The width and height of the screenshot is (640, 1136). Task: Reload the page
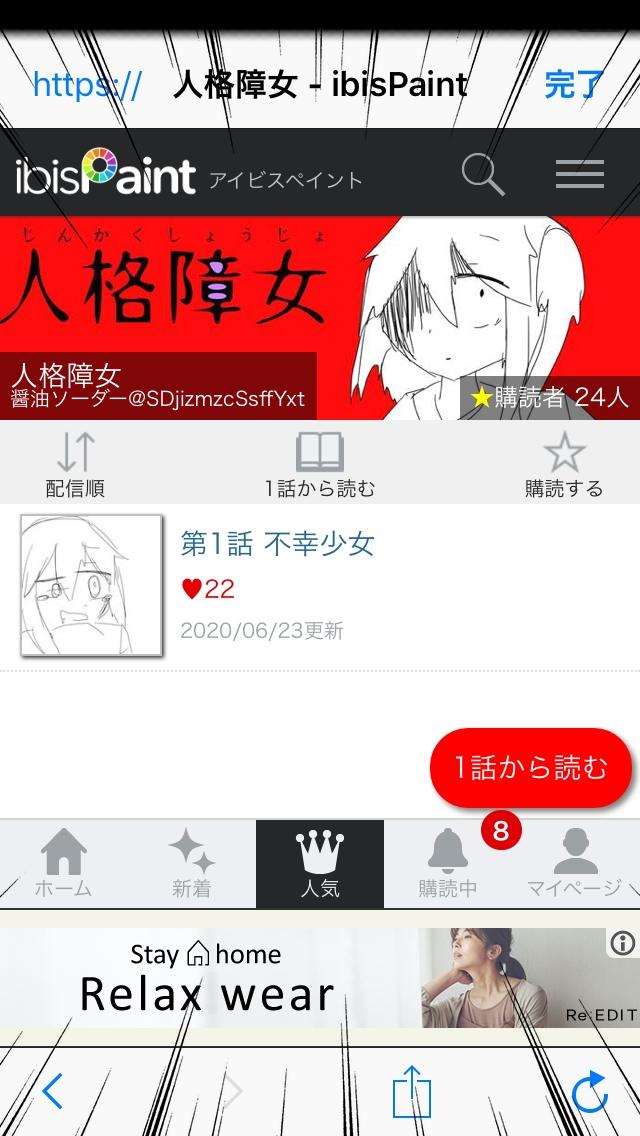[x=590, y=1092]
